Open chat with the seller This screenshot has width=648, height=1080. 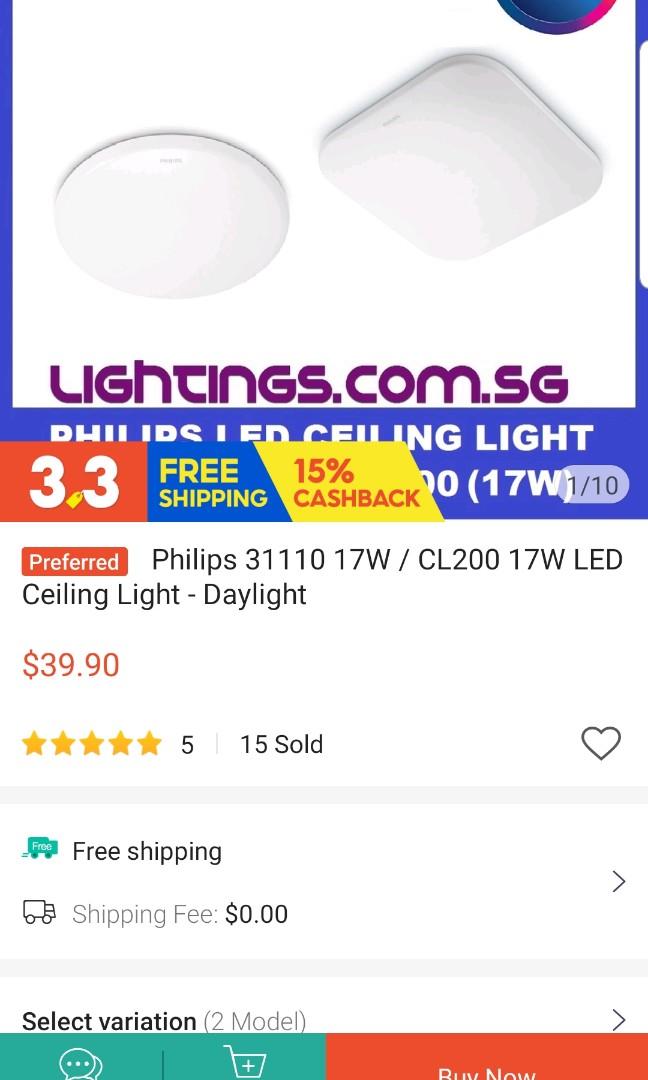[81, 1062]
